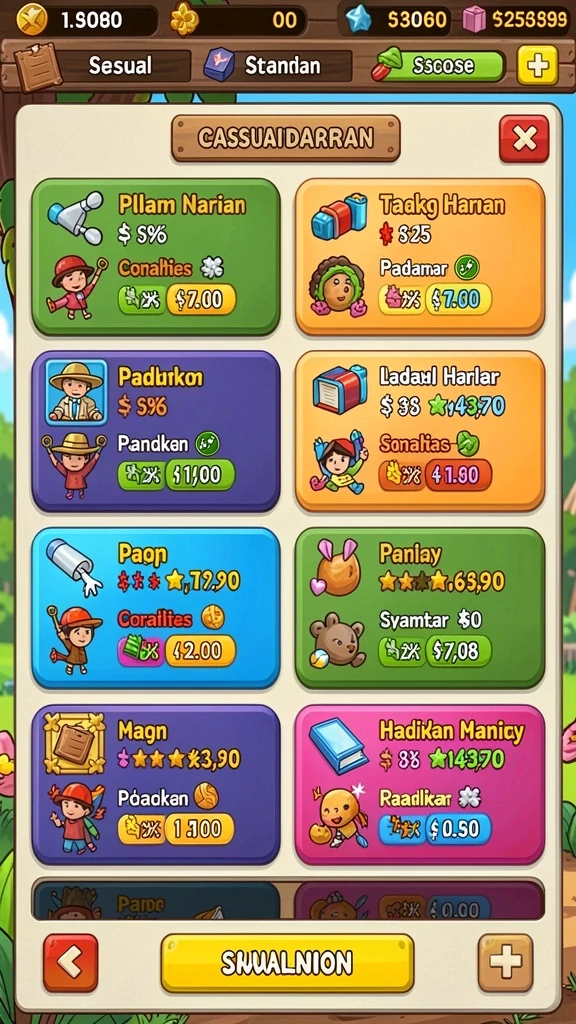
Task: Buy Paniay for $7,08
Action: [x=458, y=651]
